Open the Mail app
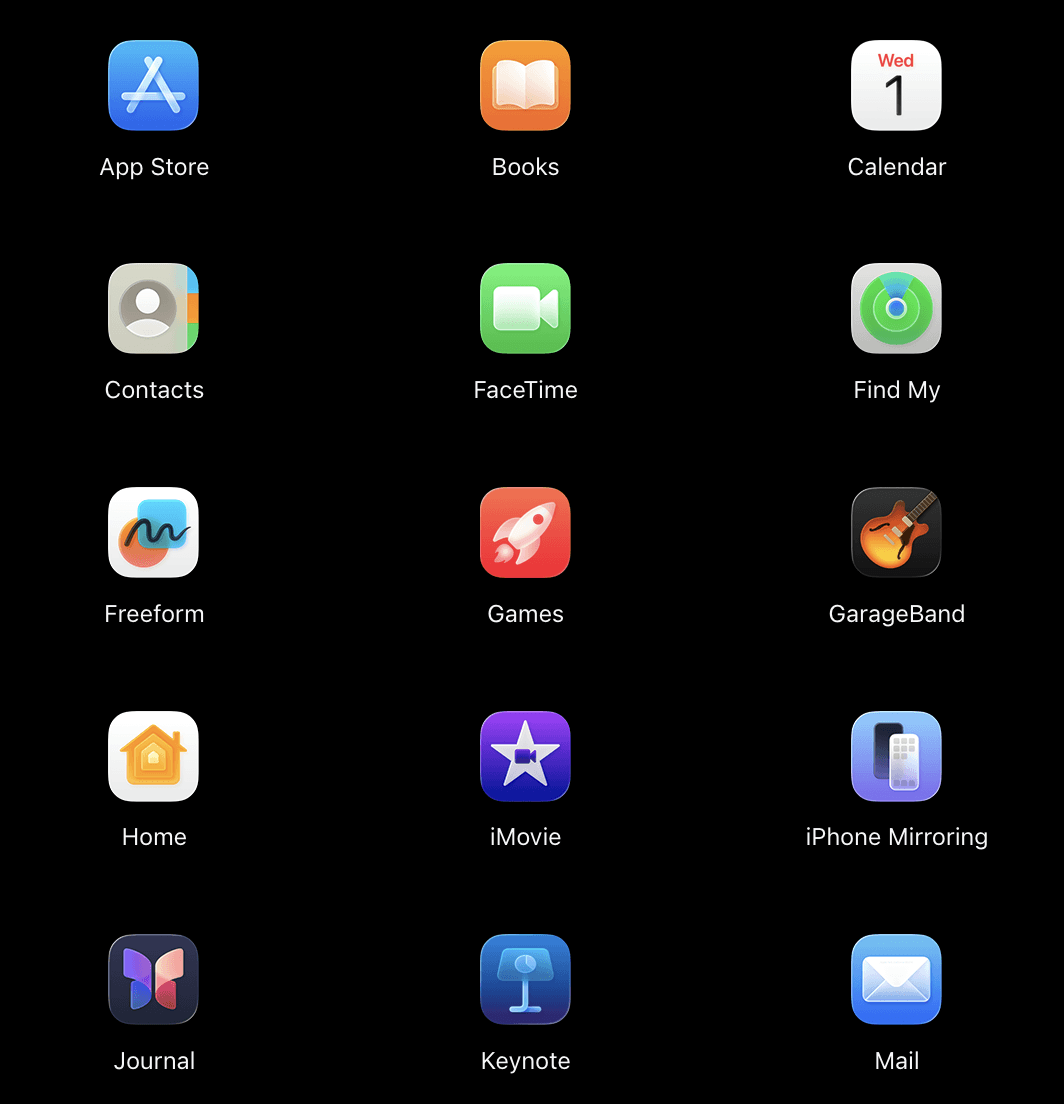The width and height of the screenshot is (1064, 1104). click(896, 979)
